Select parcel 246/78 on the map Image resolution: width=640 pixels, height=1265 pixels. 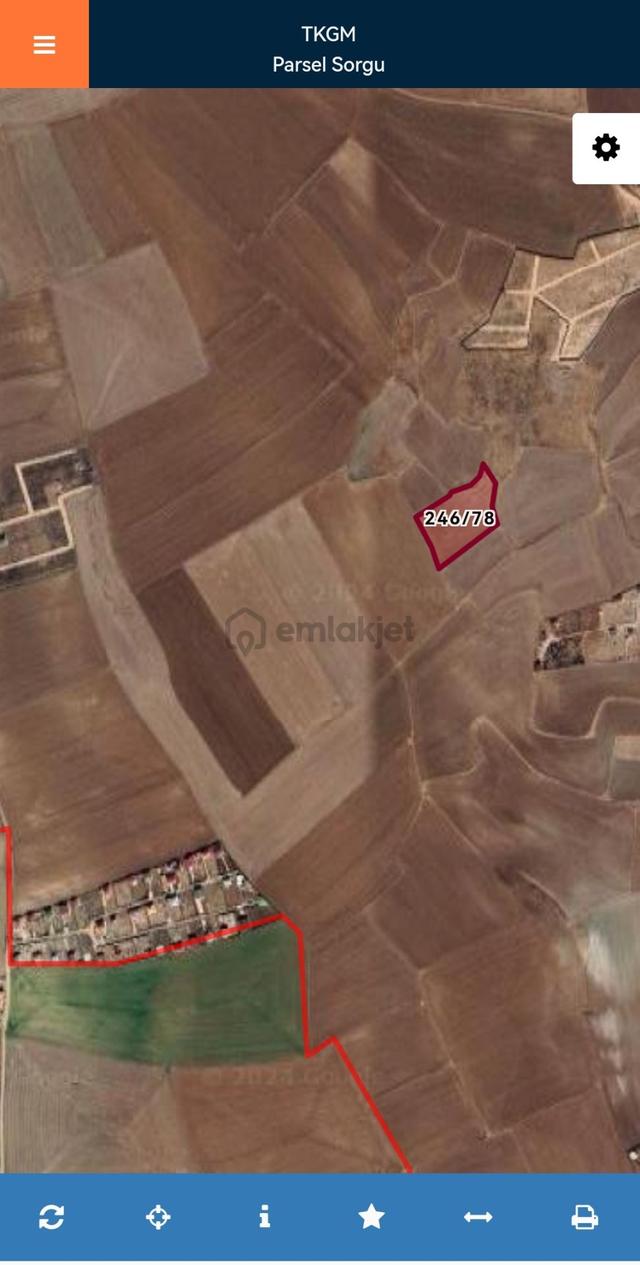click(459, 519)
